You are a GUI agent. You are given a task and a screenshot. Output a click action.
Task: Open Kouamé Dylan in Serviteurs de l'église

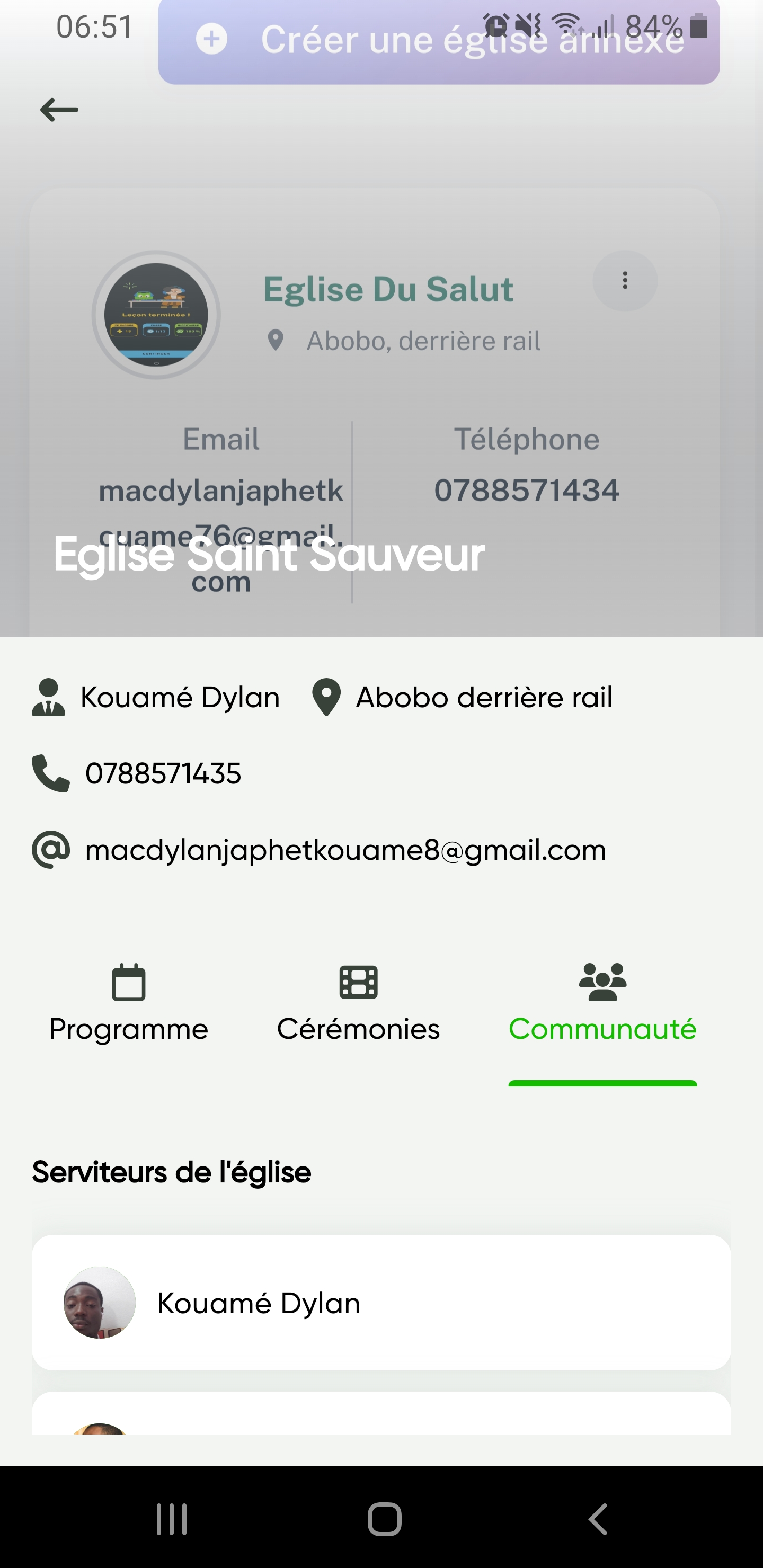(x=381, y=1303)
